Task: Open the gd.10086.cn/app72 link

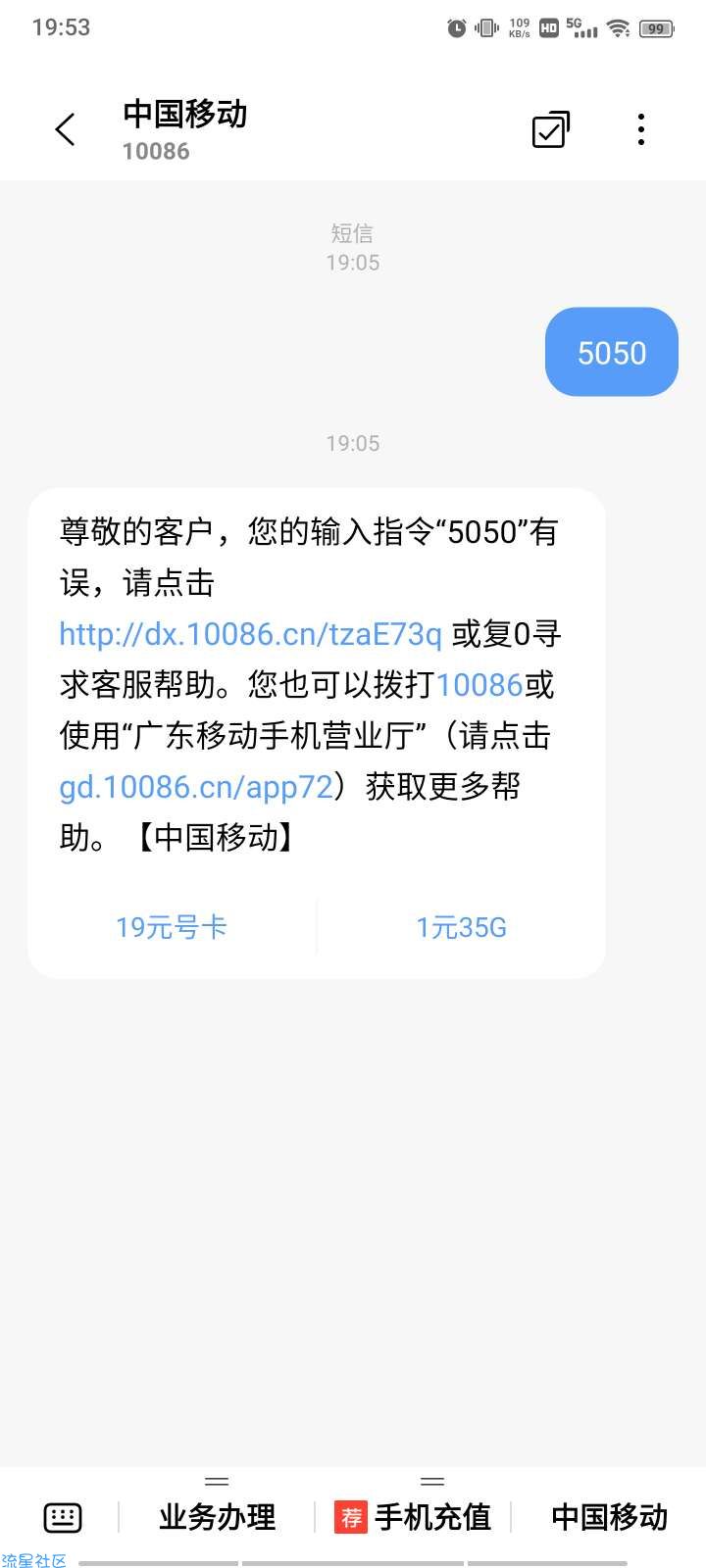Action: 196,787
